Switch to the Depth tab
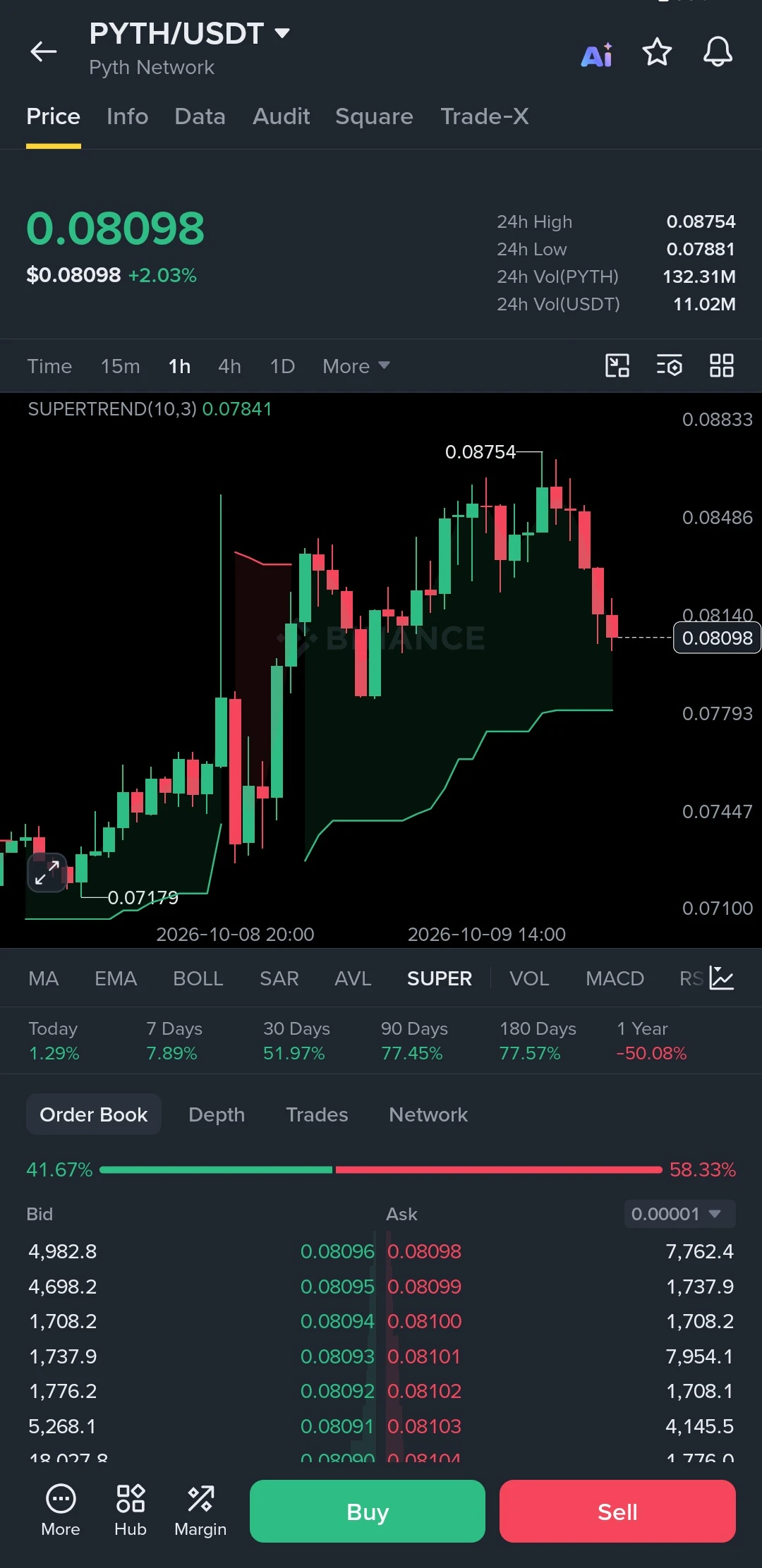The width and height of the screenshot is (762, 1568). click(217, 1114)
